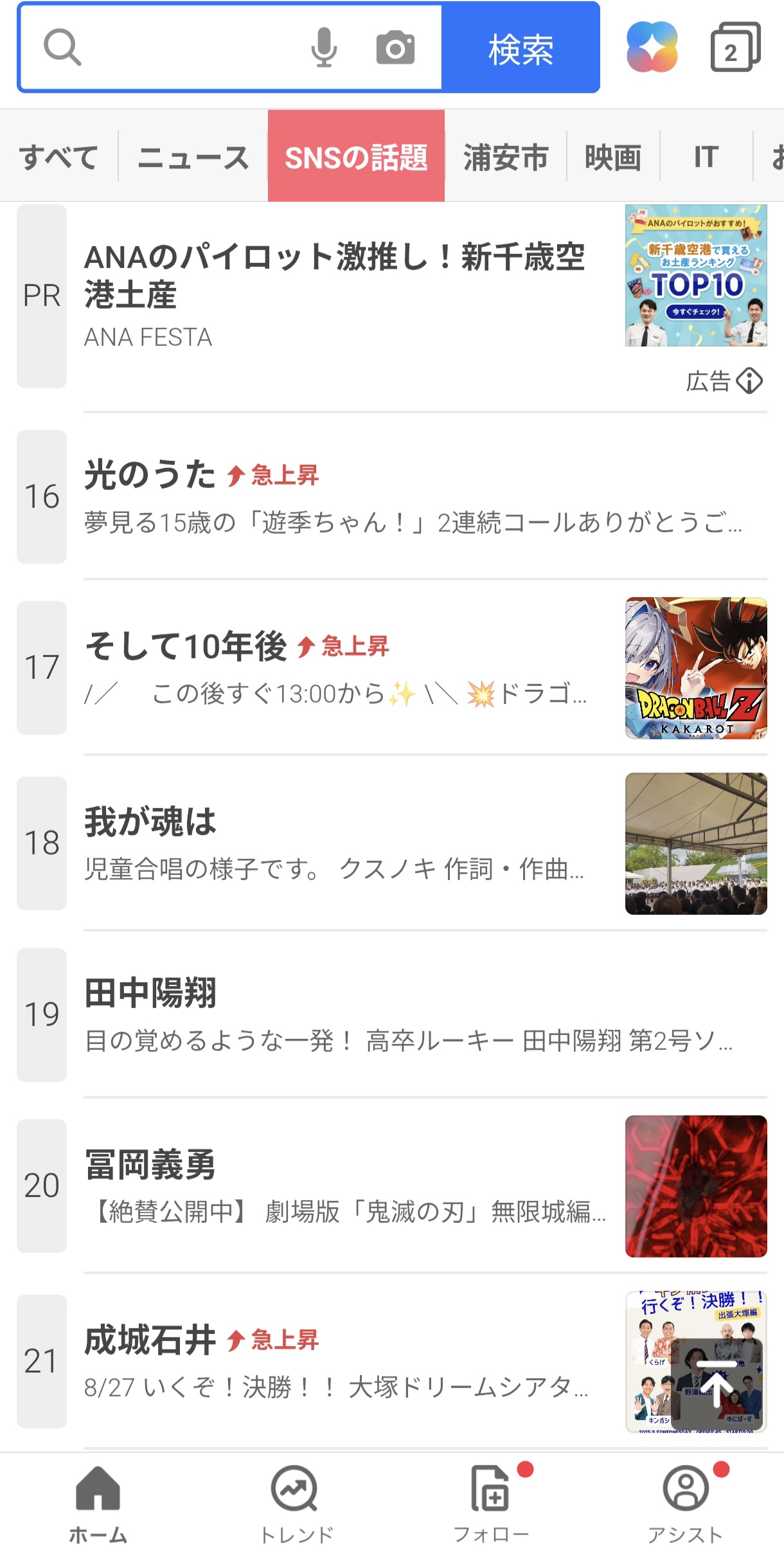This screenshot has width=784, height=1552.
Task: Start voice search with the microphone
Action: [324, 48]
